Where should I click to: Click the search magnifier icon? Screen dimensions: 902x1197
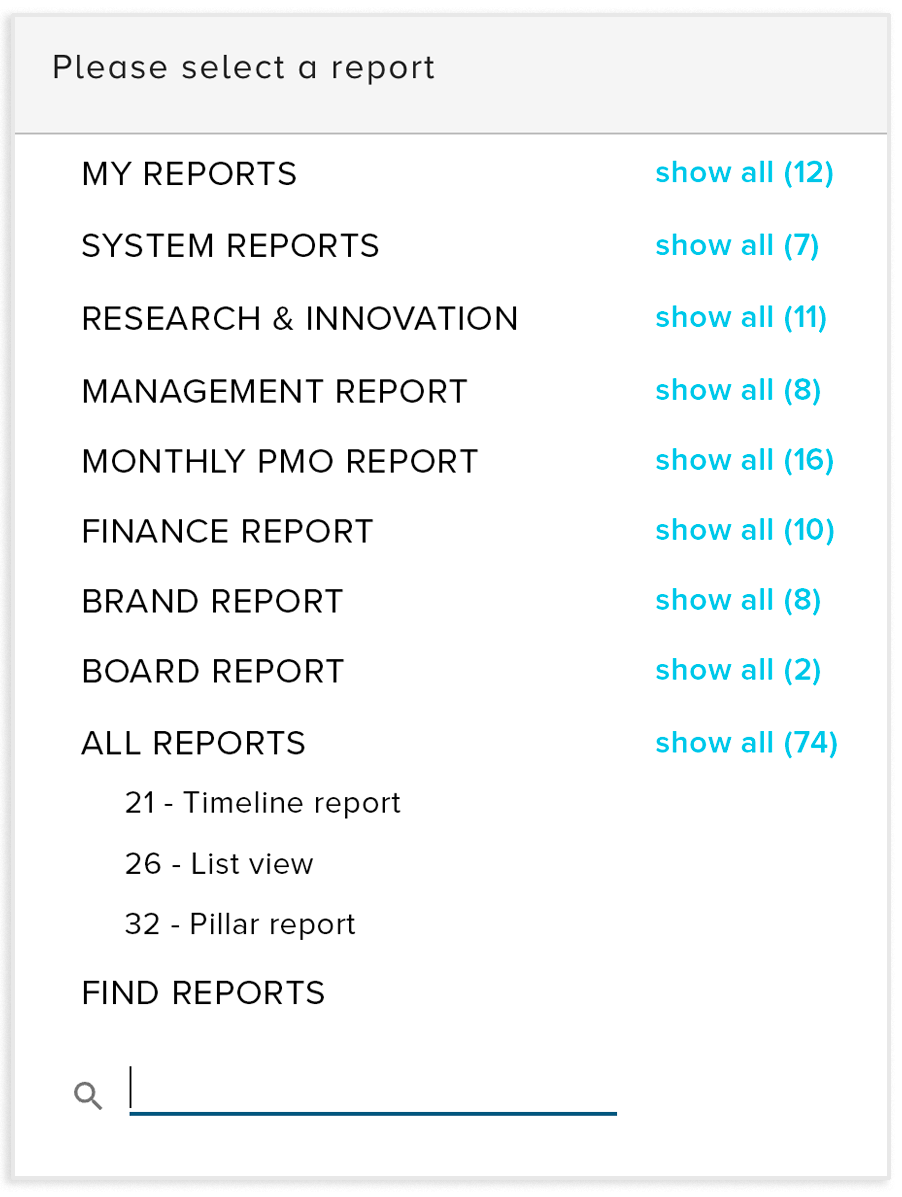click(x=88, y=1095)
